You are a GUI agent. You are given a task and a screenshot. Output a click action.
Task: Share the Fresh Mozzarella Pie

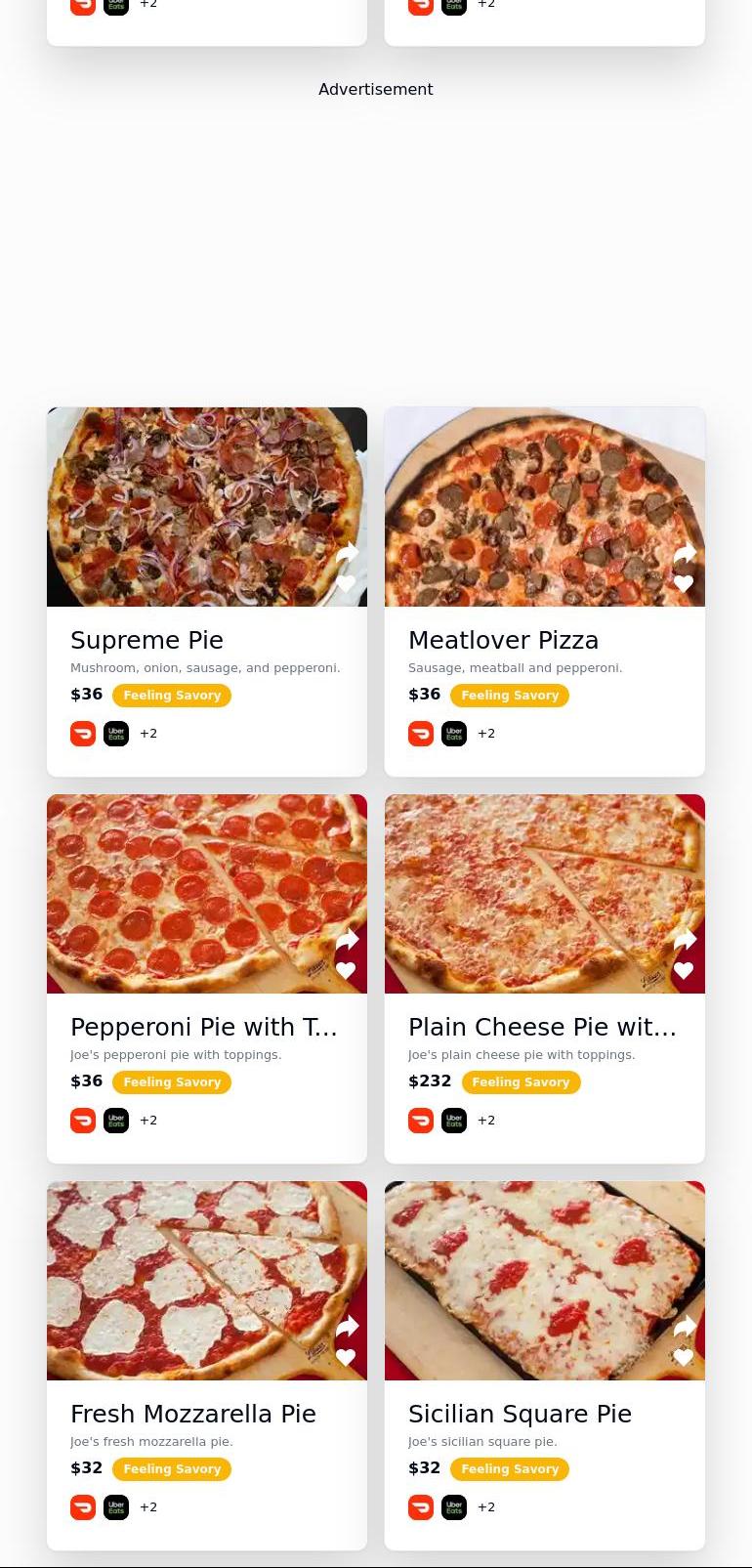[347, 1328]
